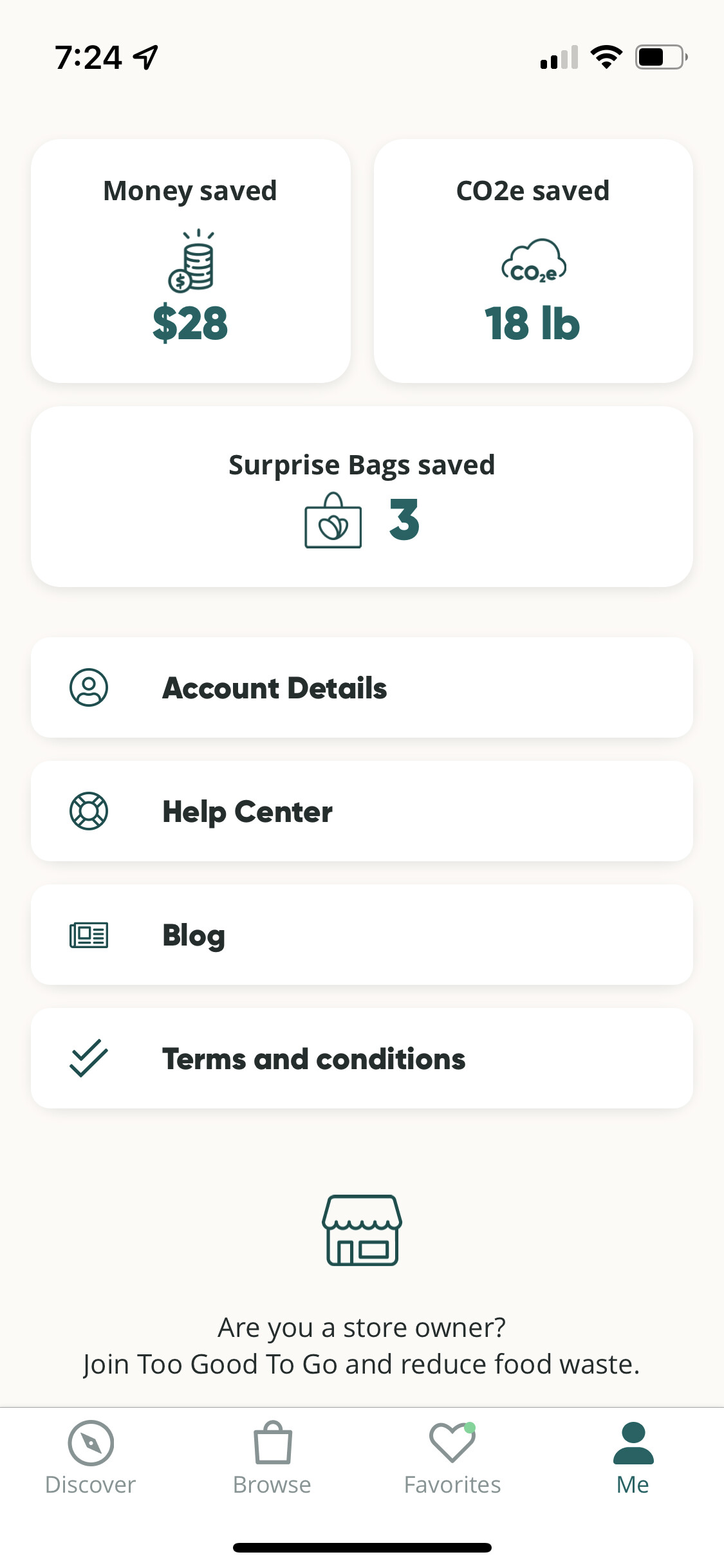
Task: Select the Me tab
Action: [x=633, y=1457]
